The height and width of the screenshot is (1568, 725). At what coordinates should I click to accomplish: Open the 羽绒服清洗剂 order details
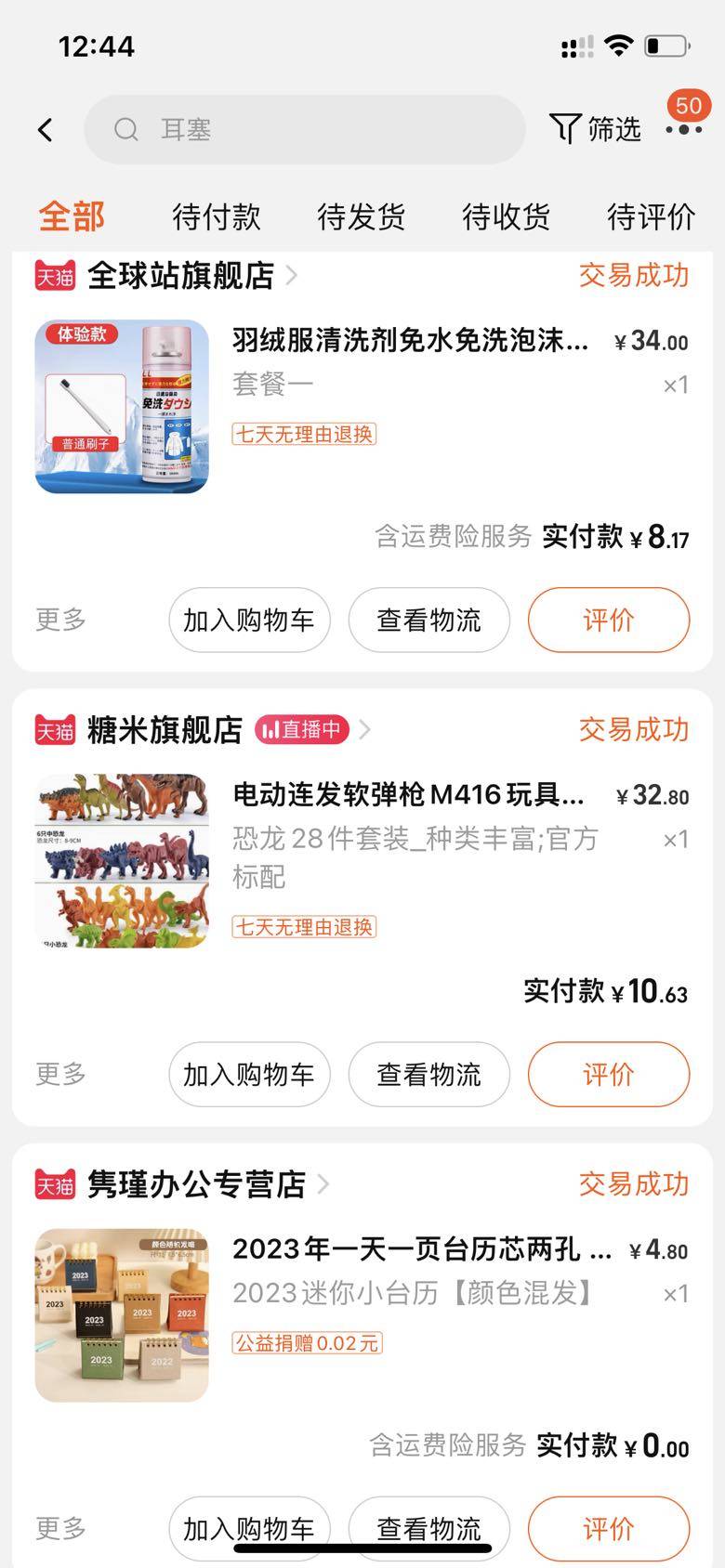[x=409, y=342]
